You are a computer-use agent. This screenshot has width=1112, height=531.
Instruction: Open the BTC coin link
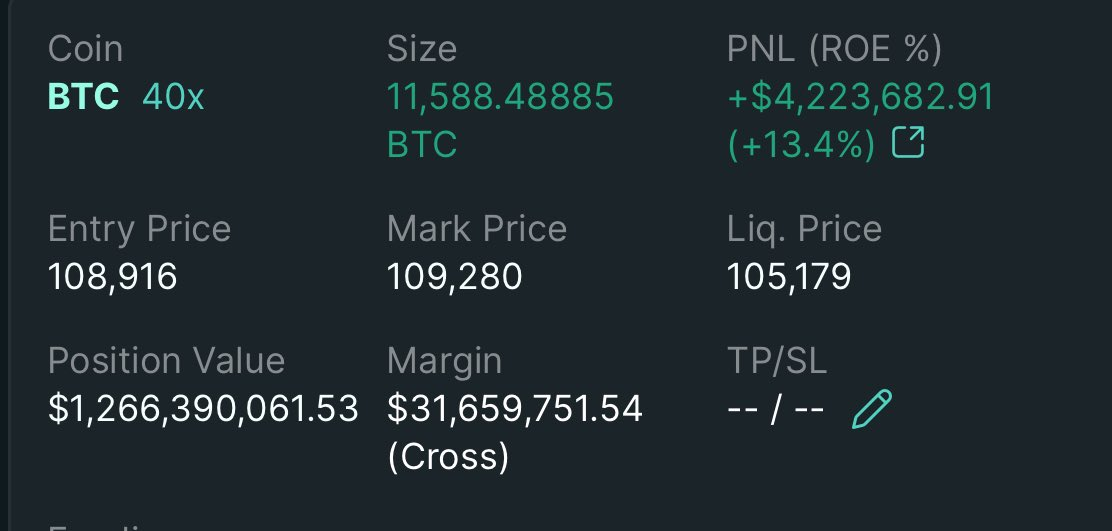(x=83, y=98)
